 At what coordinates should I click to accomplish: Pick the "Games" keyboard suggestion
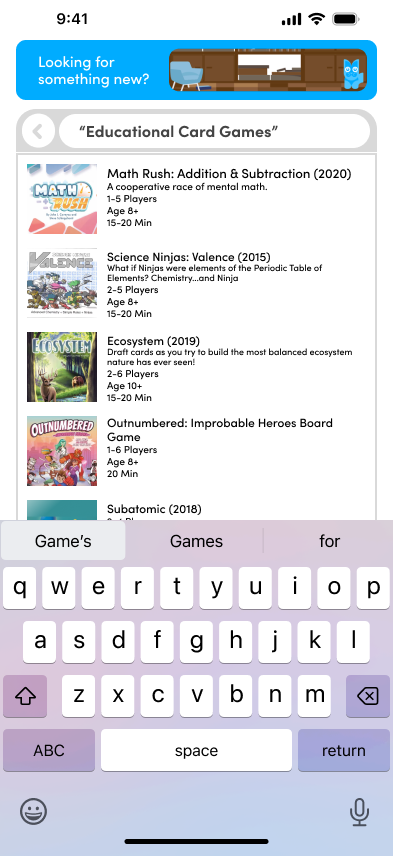click(x=196, y=541)
